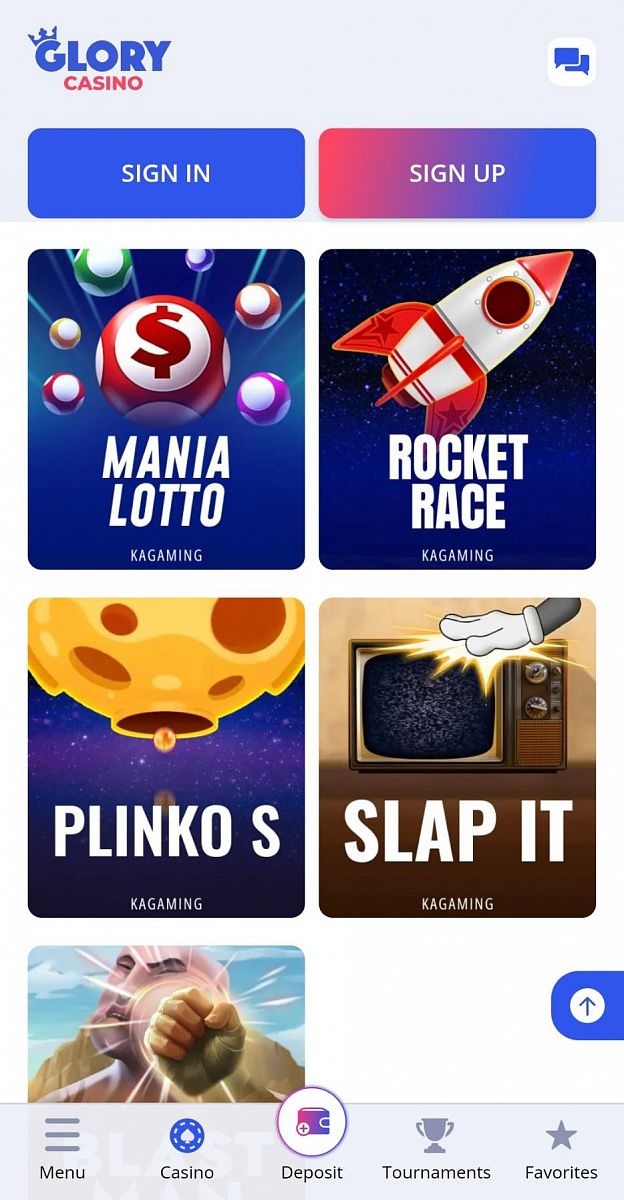Go to the Tournaments tab
This screenshot has height=1200, width=624.
coord(436,1150)
